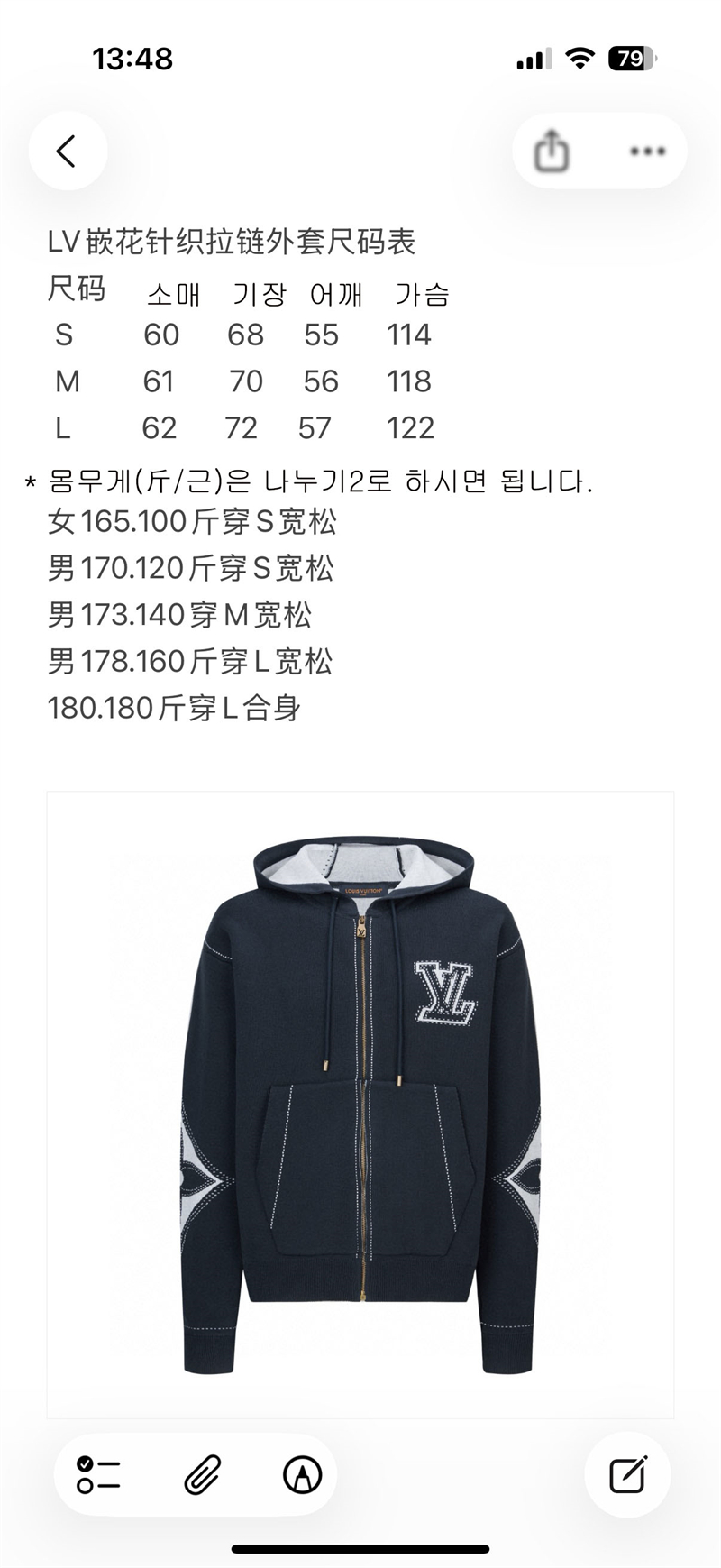721x1568 pixels.
Task: Share this note
Action: 552,151
